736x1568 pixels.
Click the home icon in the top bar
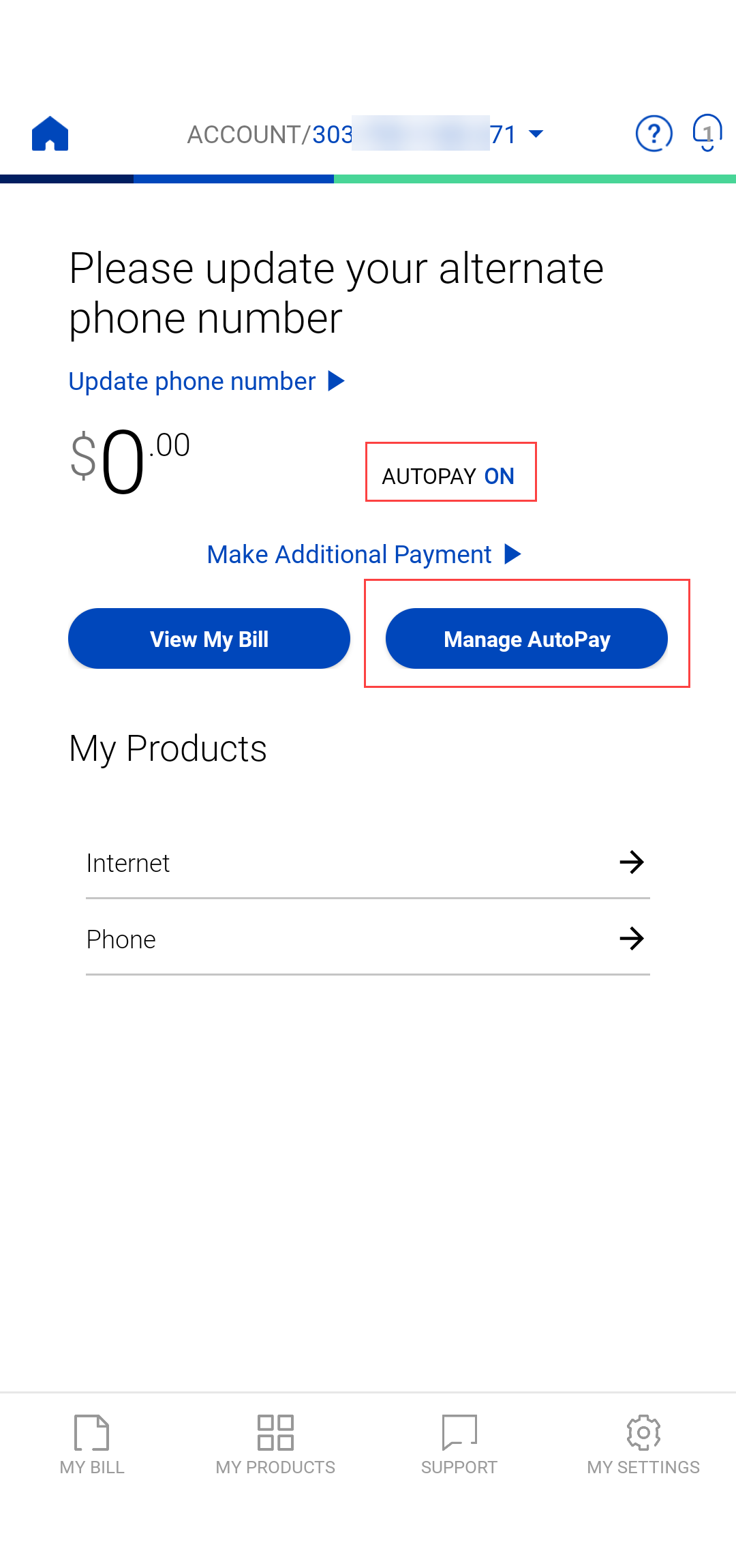tap(50, 132)
